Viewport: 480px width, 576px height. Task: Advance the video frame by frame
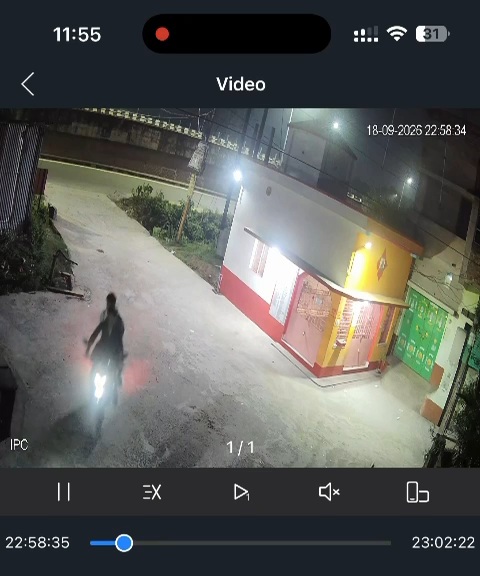(241, 492)
